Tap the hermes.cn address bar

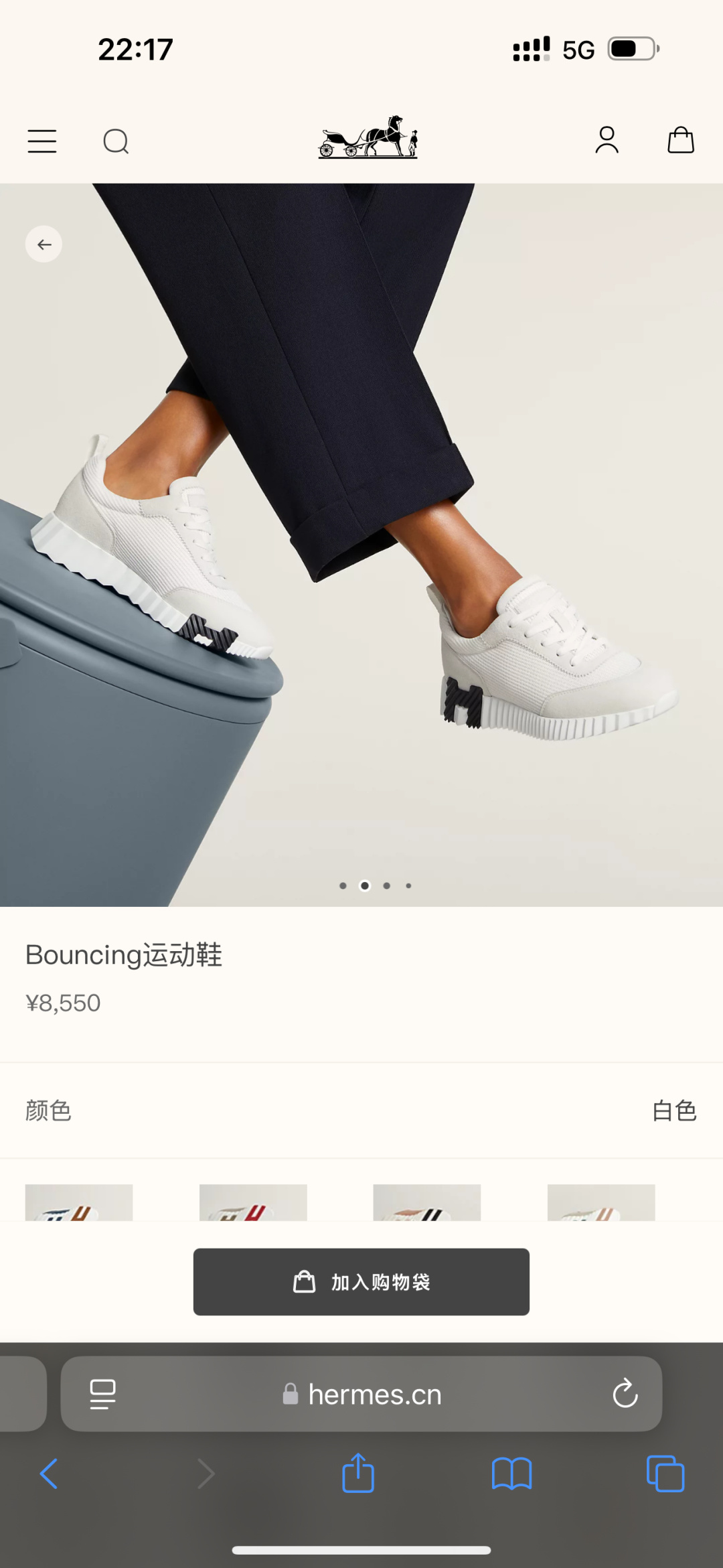coord(374,1395)
